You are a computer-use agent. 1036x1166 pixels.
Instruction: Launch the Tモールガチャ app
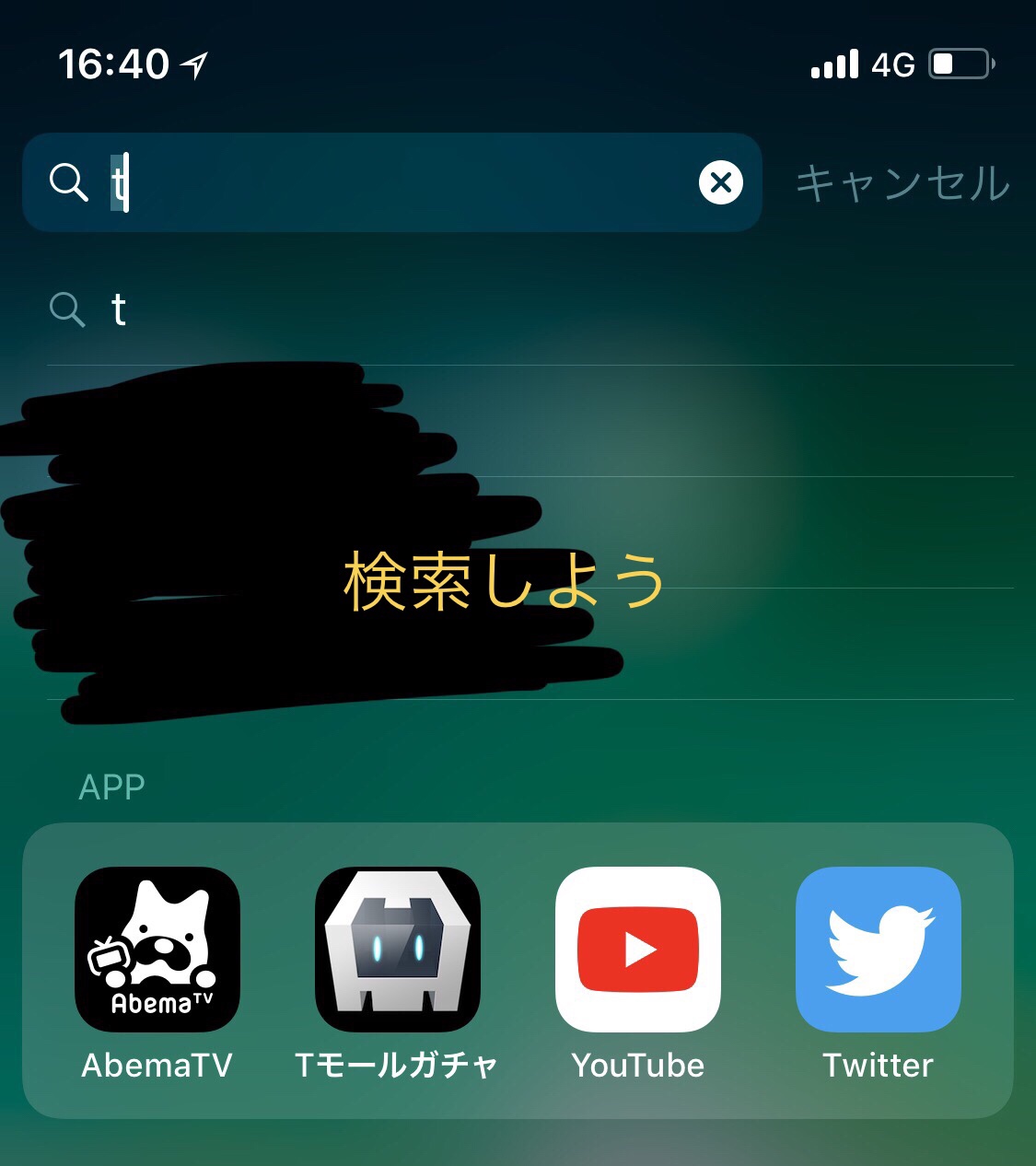[397, 949]
